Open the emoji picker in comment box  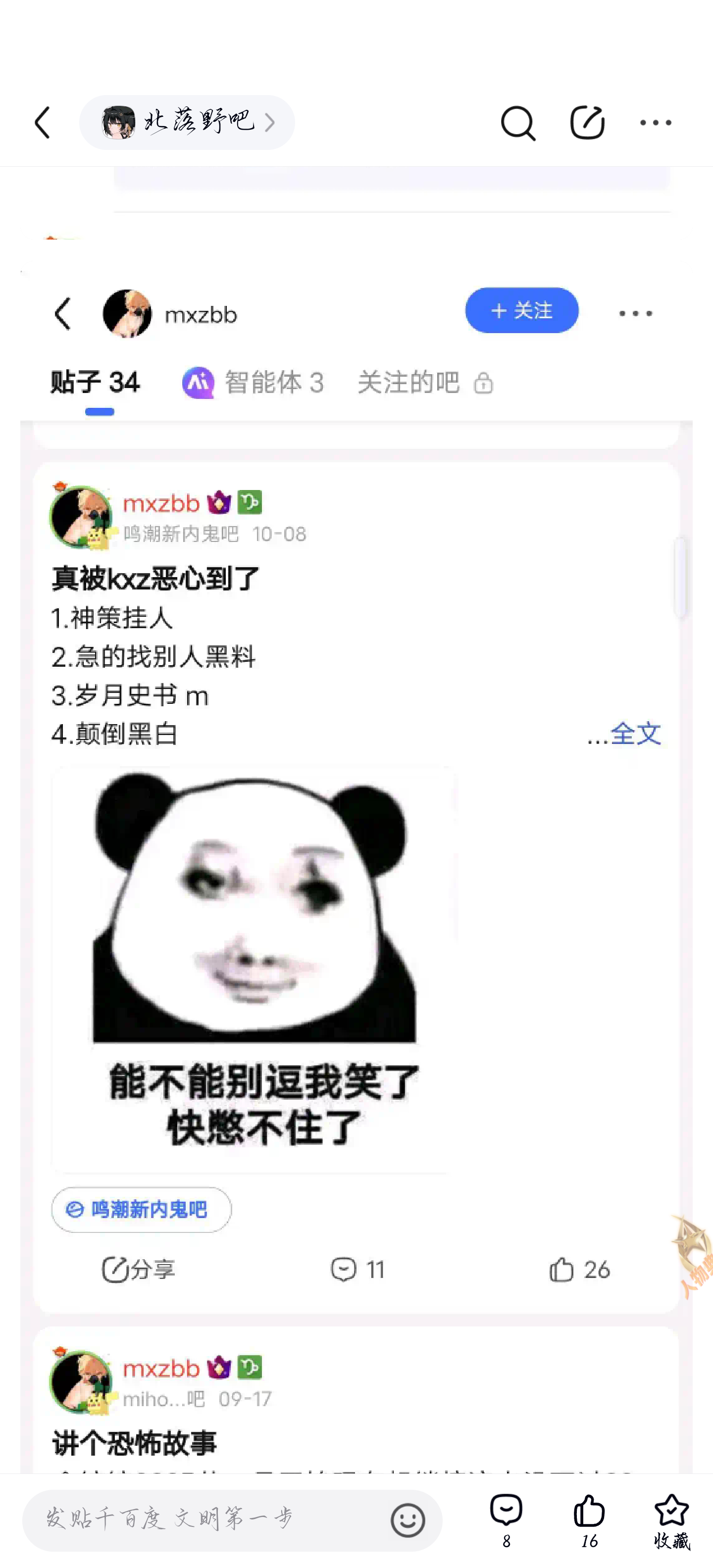(x=407, y=1521)
